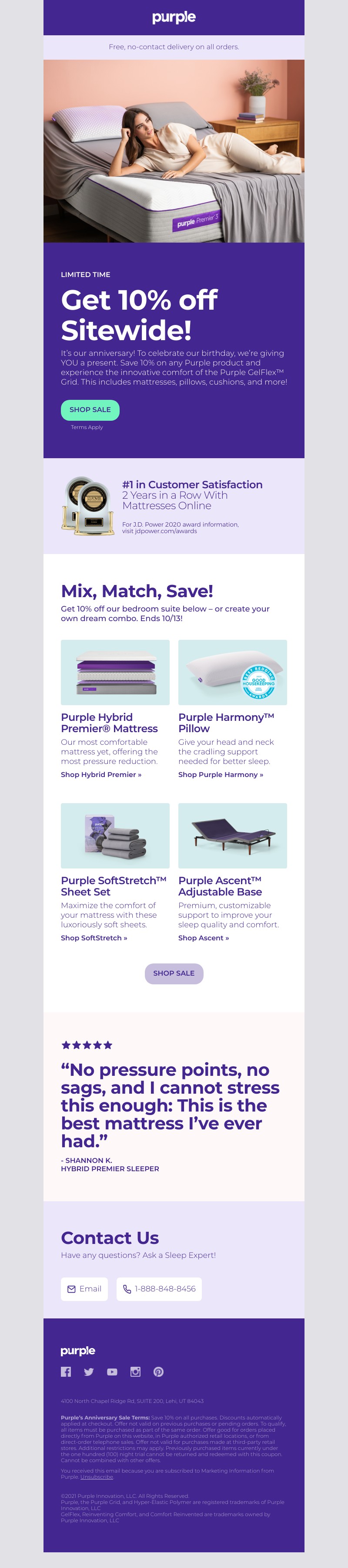Contact a Sleep Expert by Email
The width and height of the screenshot is (348, 1568).
click(84, 1289)
